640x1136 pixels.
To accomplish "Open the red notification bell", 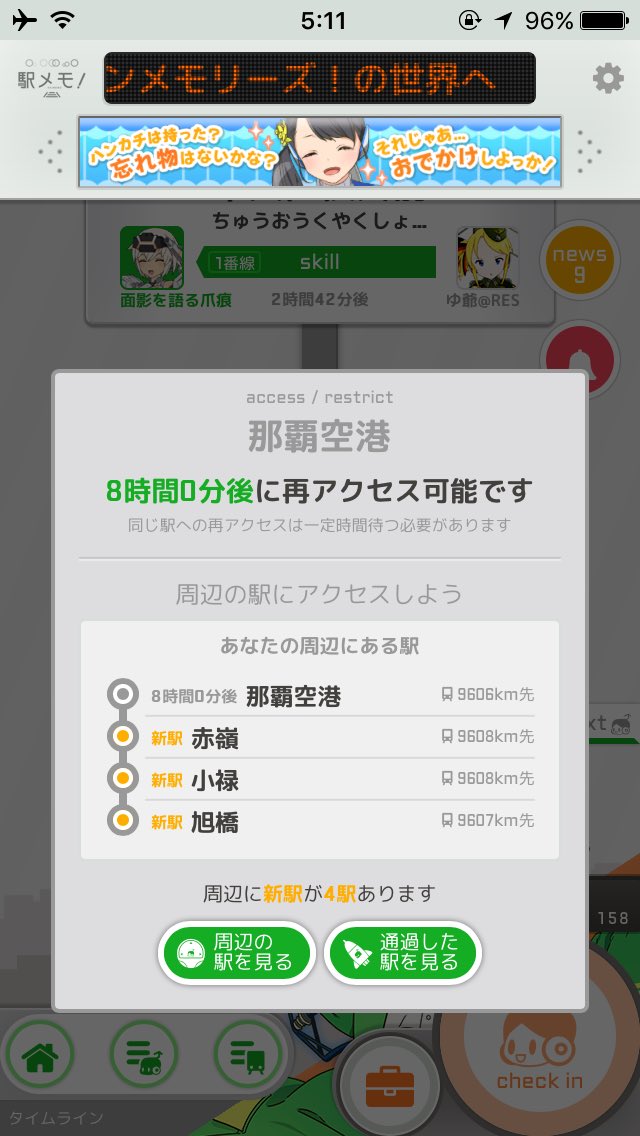I will point(580,359).
